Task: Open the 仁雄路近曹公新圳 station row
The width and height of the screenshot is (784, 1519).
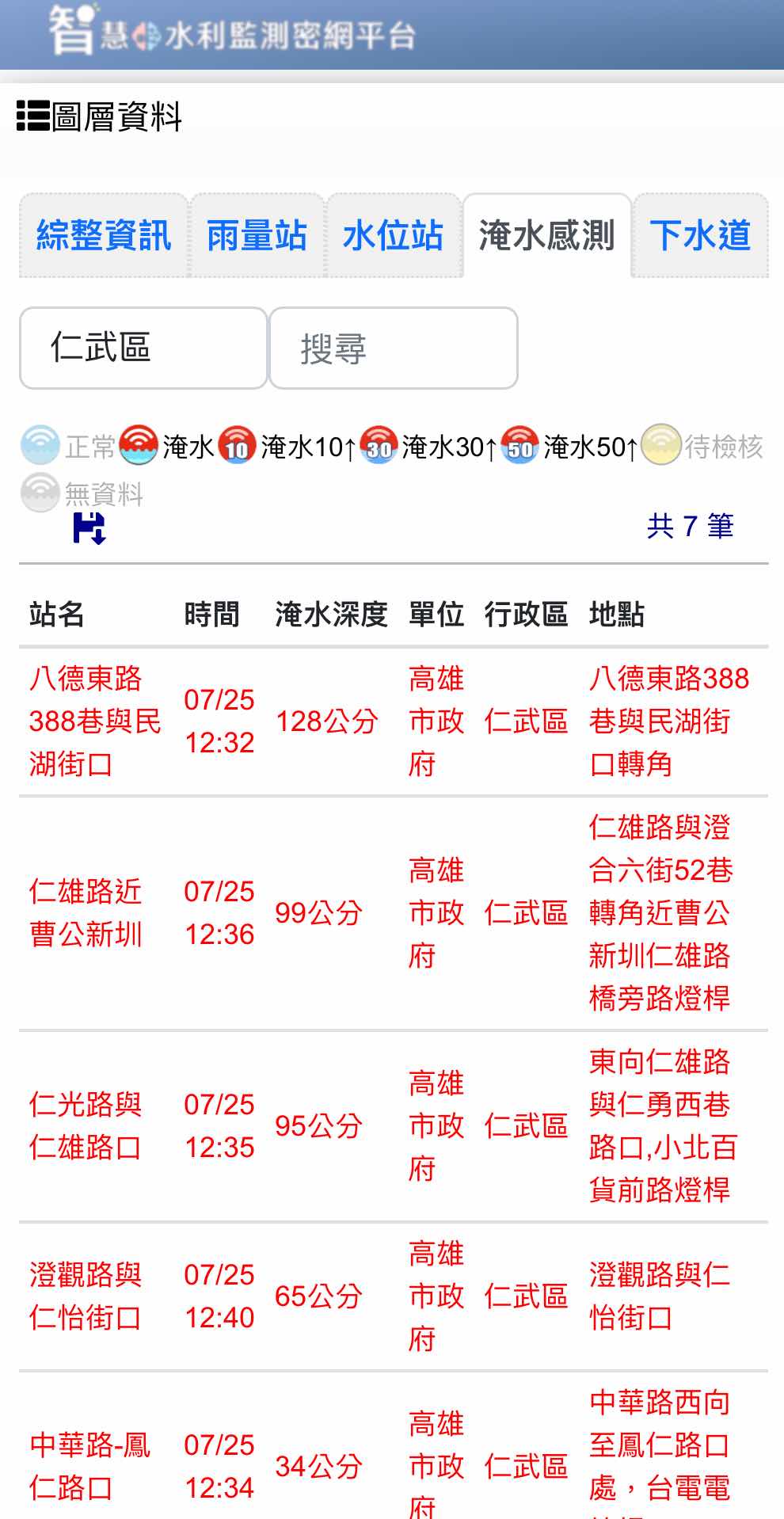Action: [x=394, y=913]
